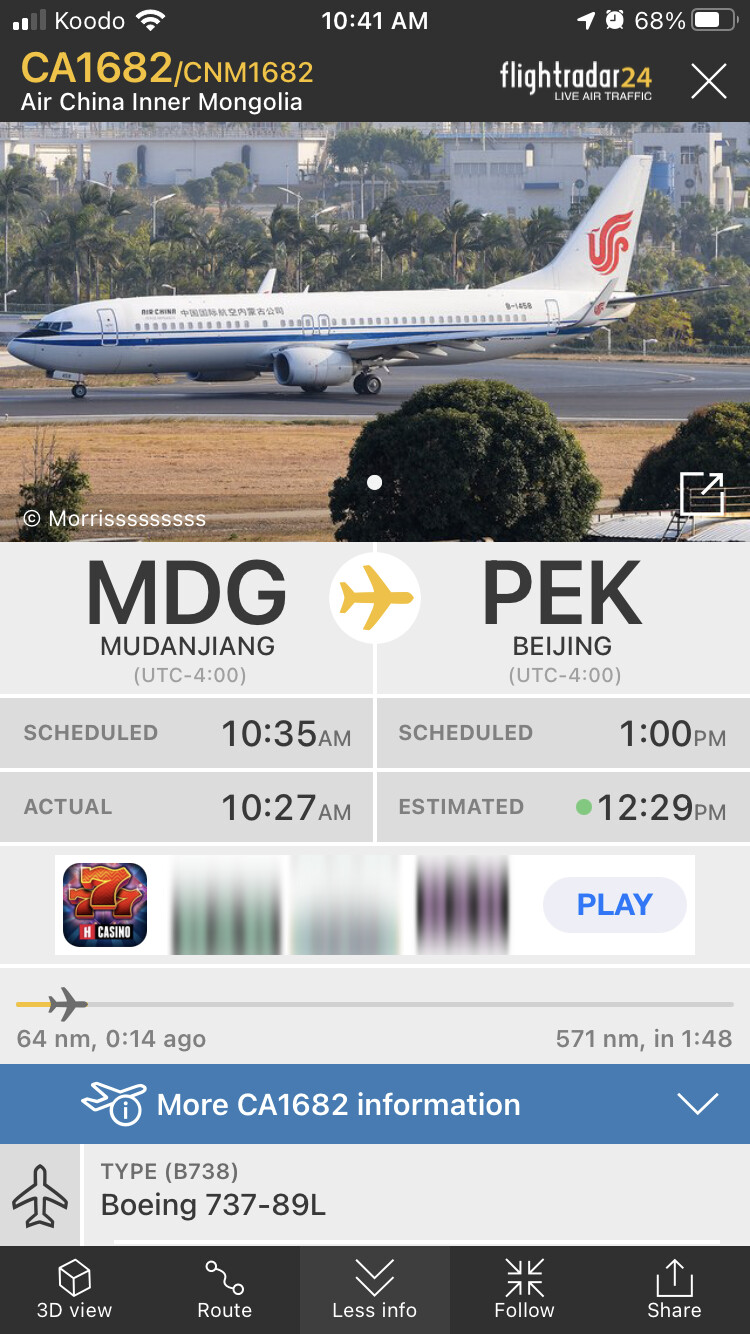Viewport: 750px width, 1334px height.
Task: Tap PLAY on the casino ad
Action: (x=614, y=904)
